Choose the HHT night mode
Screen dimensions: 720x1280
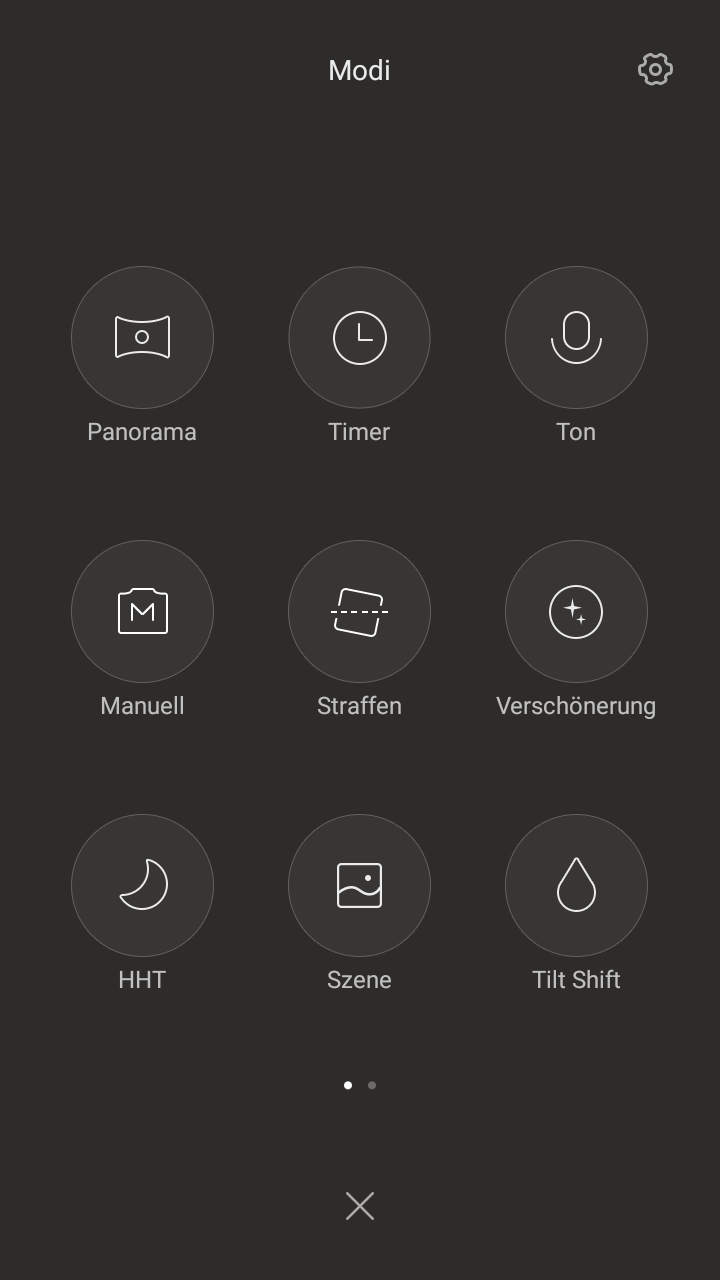coord(142,885)
